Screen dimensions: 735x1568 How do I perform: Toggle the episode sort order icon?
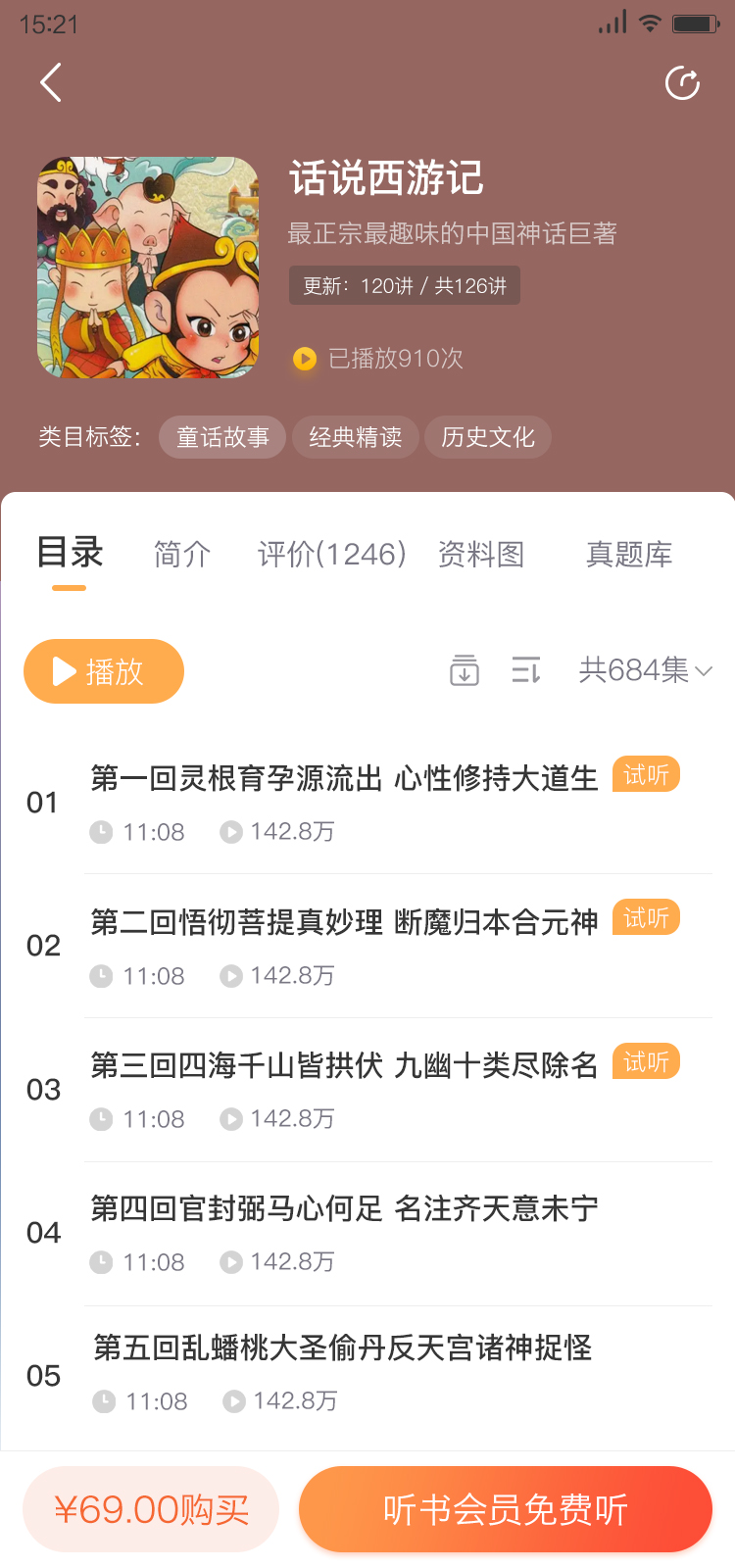(x=525, y=670)
